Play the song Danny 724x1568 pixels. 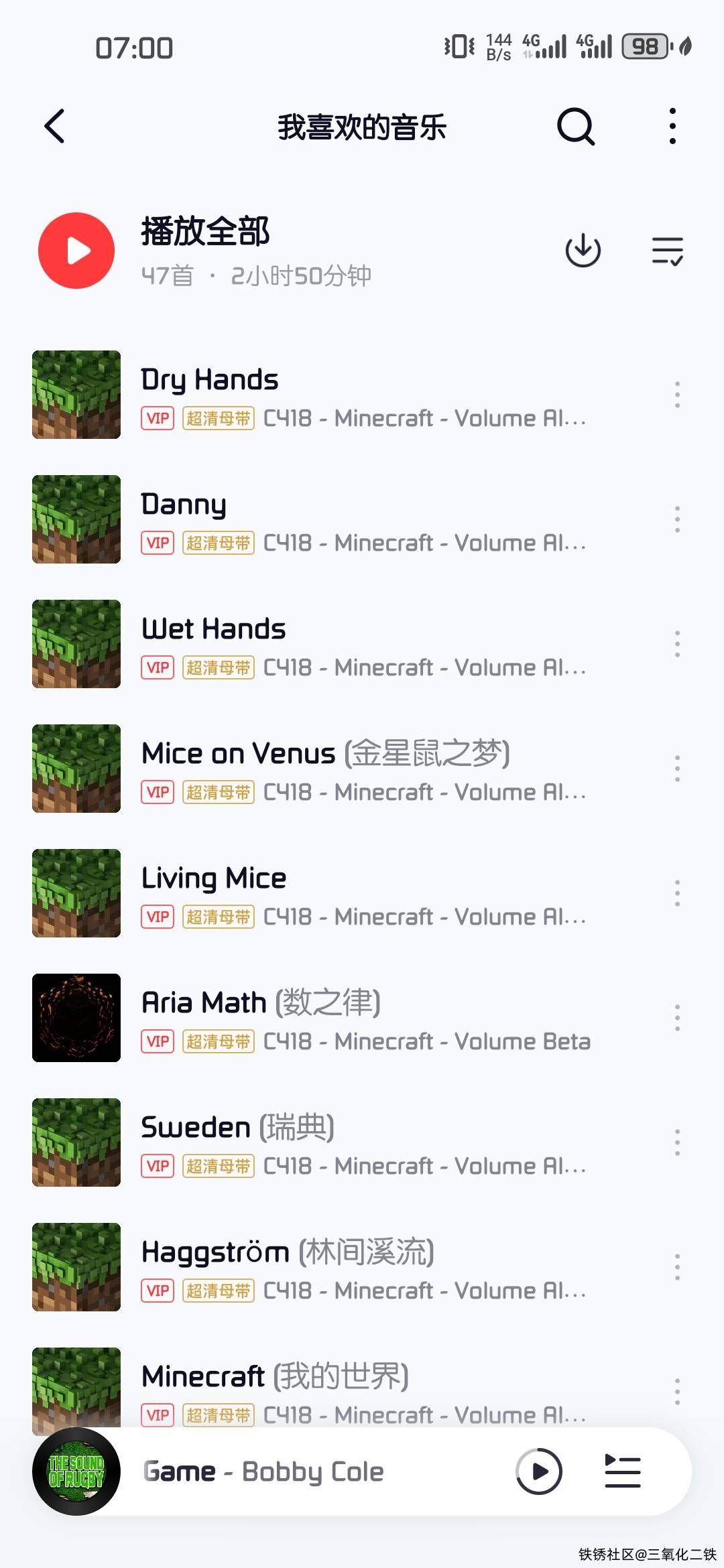tap(362, 519)
